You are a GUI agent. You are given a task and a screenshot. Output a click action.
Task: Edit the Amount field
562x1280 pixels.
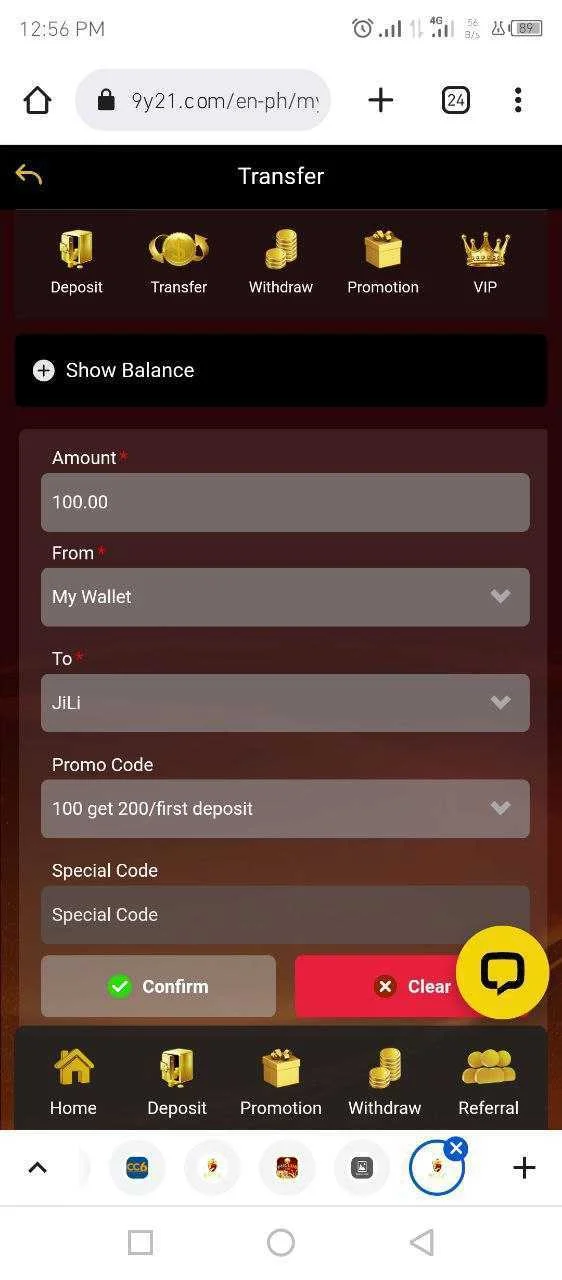click(285, 502)
